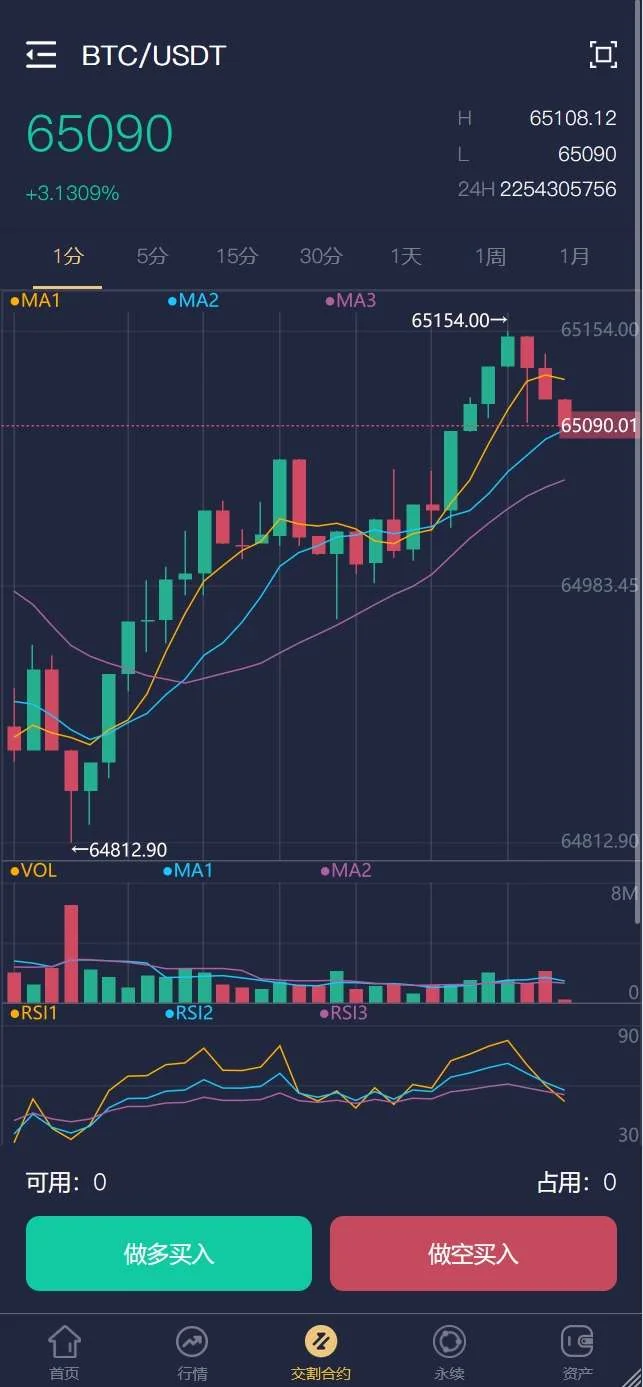This screenshot has height=1387, width=643.
Task: Tap 做空买入 to go short
Action: tap(473, 1253)
